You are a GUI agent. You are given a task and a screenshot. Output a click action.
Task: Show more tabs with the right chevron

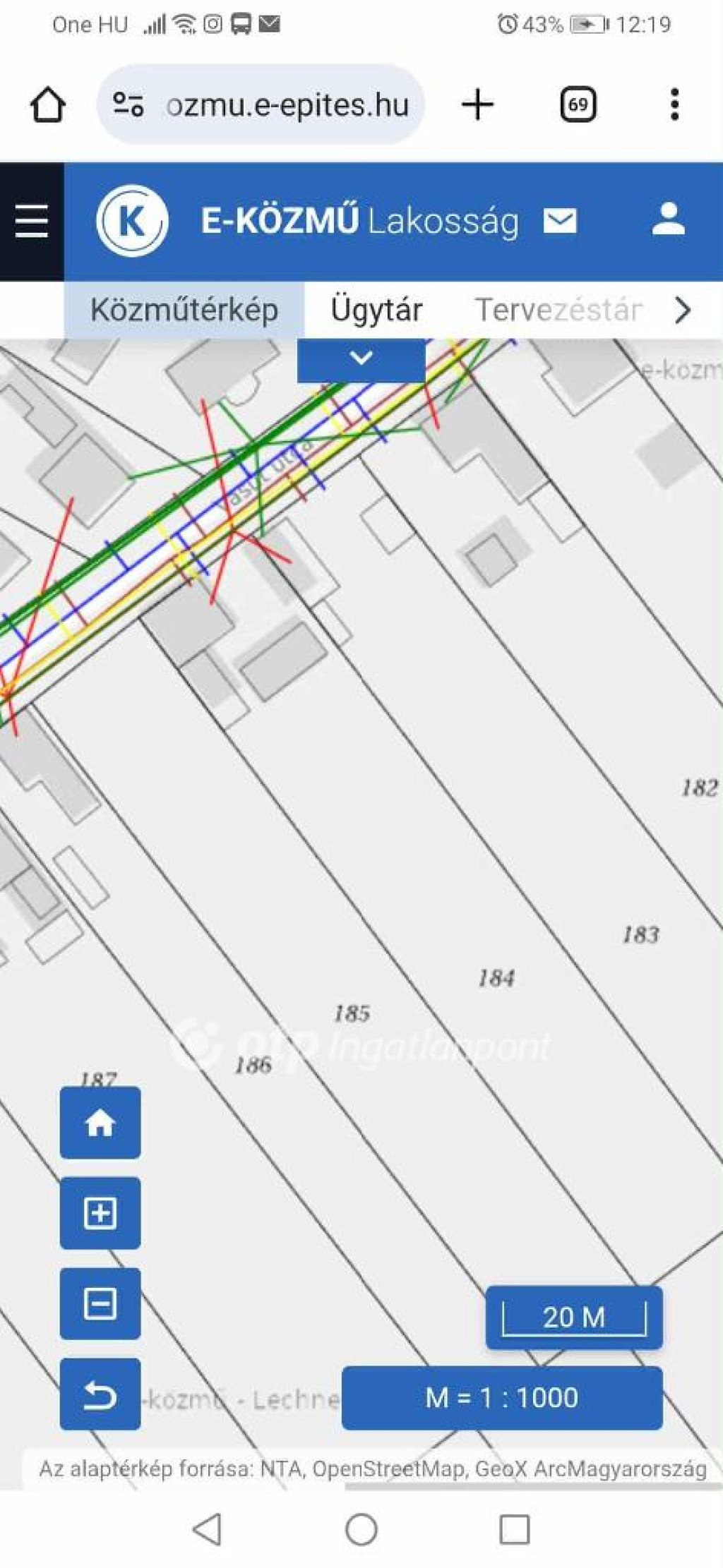(682, 310)
